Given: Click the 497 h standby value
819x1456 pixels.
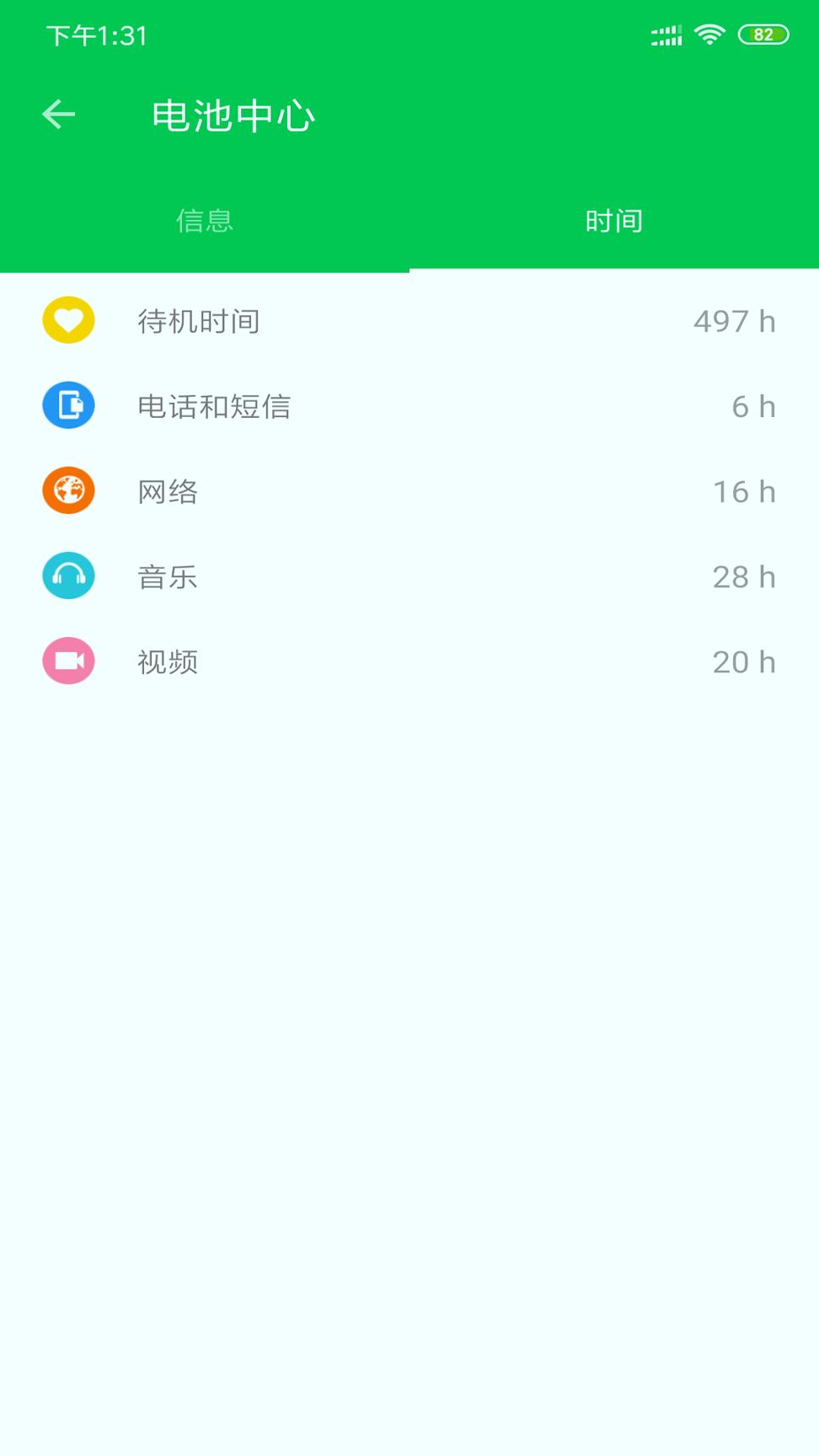Looking at the screenshot, I should click(735, 321).
